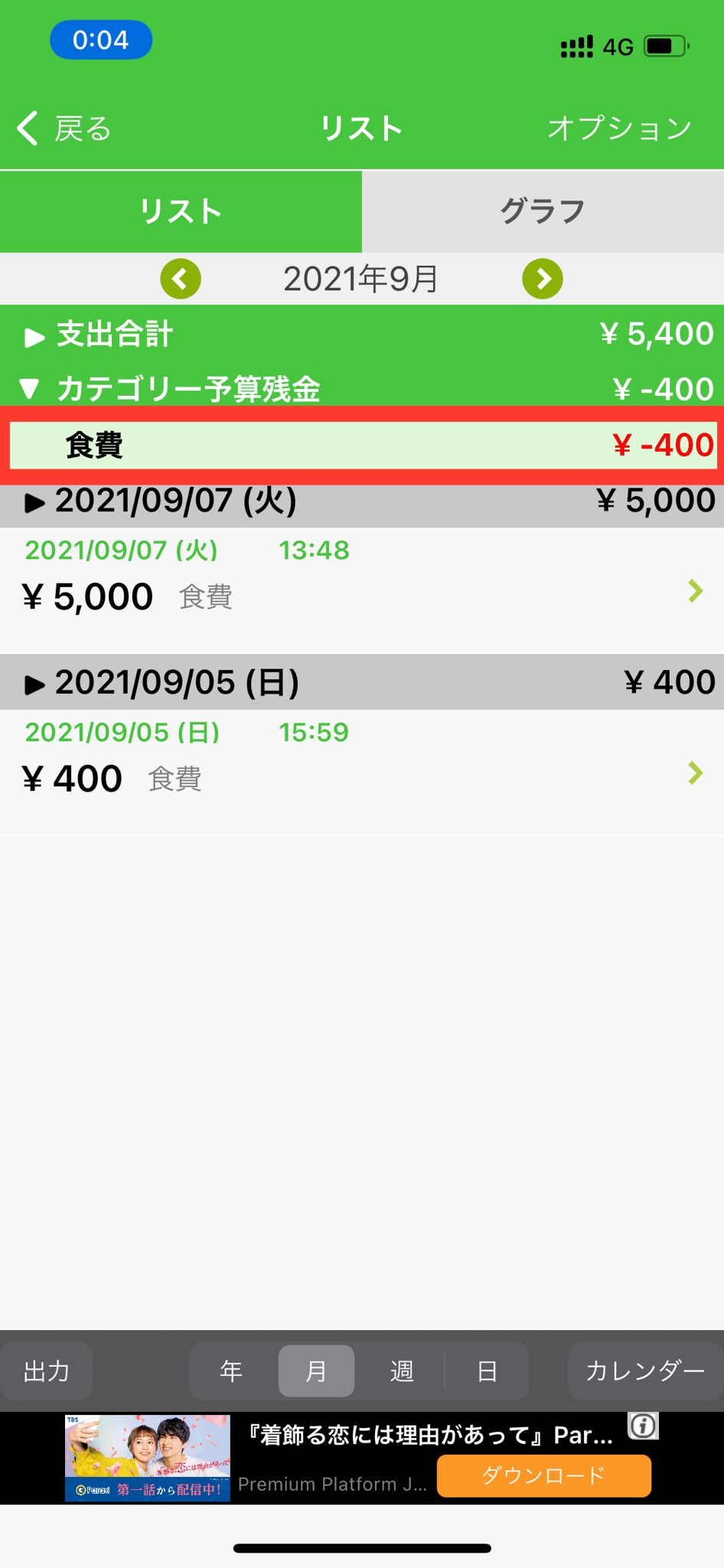This screenshot has width=724, height=1568.
Task: Select the リスト tab
Action: [181, 211]
